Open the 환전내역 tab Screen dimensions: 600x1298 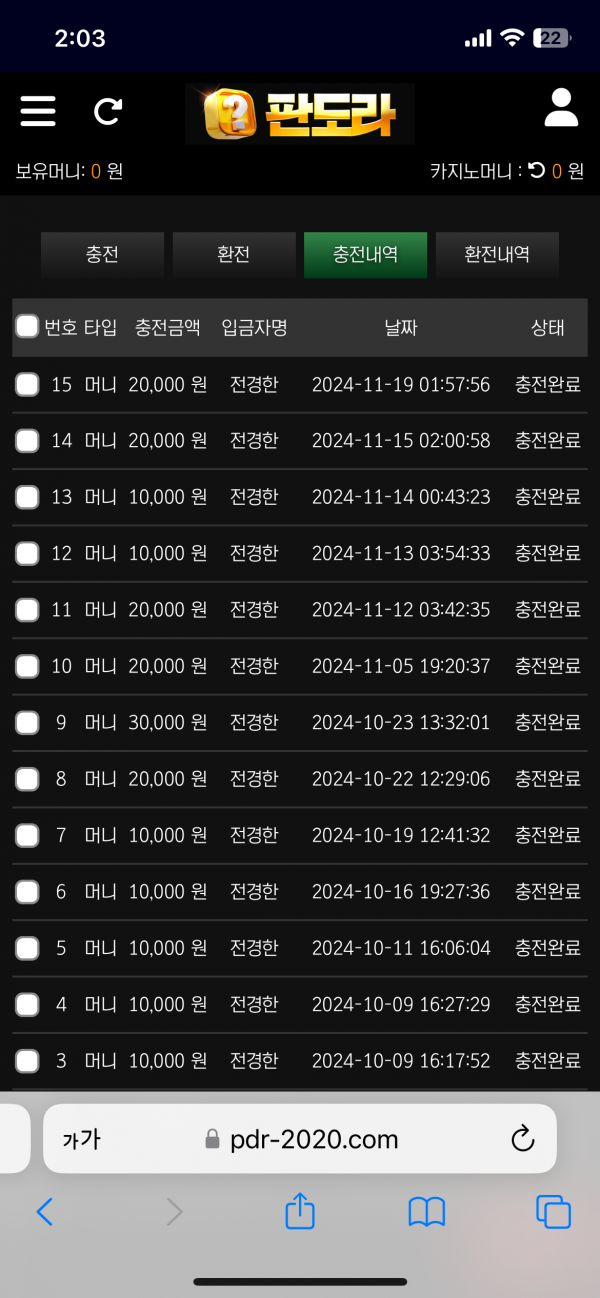(497, 254)
